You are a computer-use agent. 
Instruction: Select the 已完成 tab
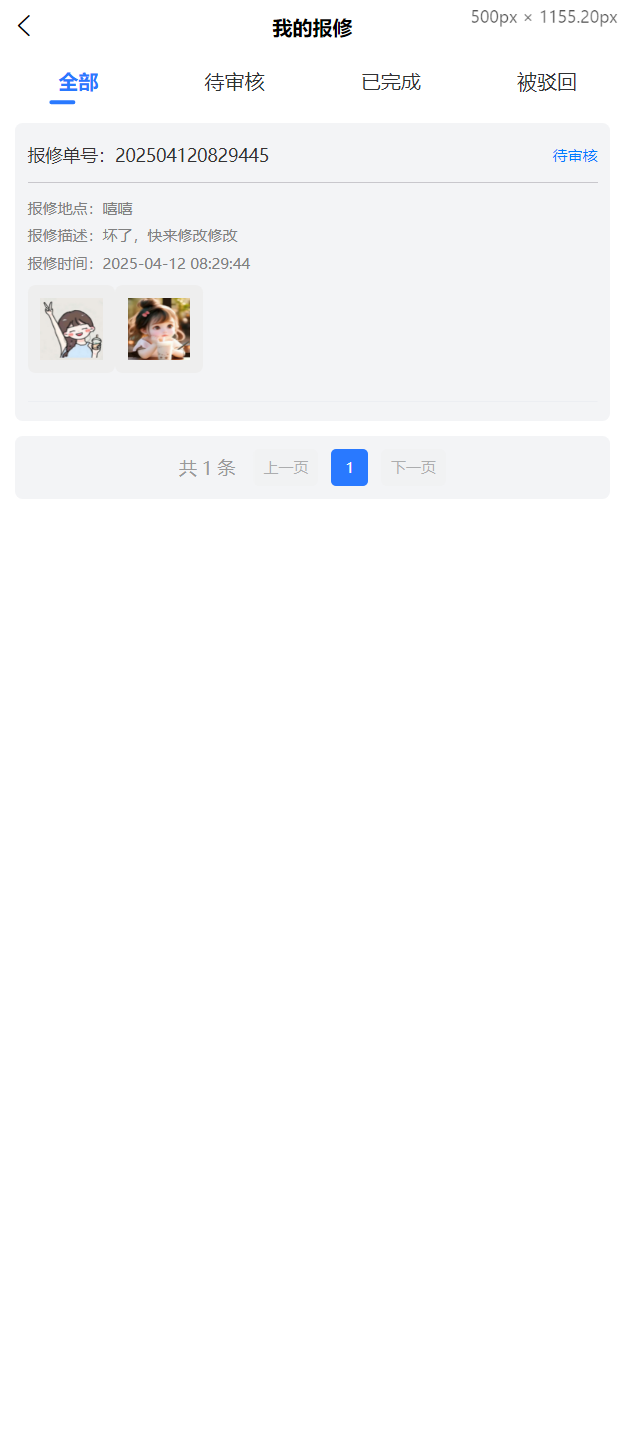tap(391, 83)
